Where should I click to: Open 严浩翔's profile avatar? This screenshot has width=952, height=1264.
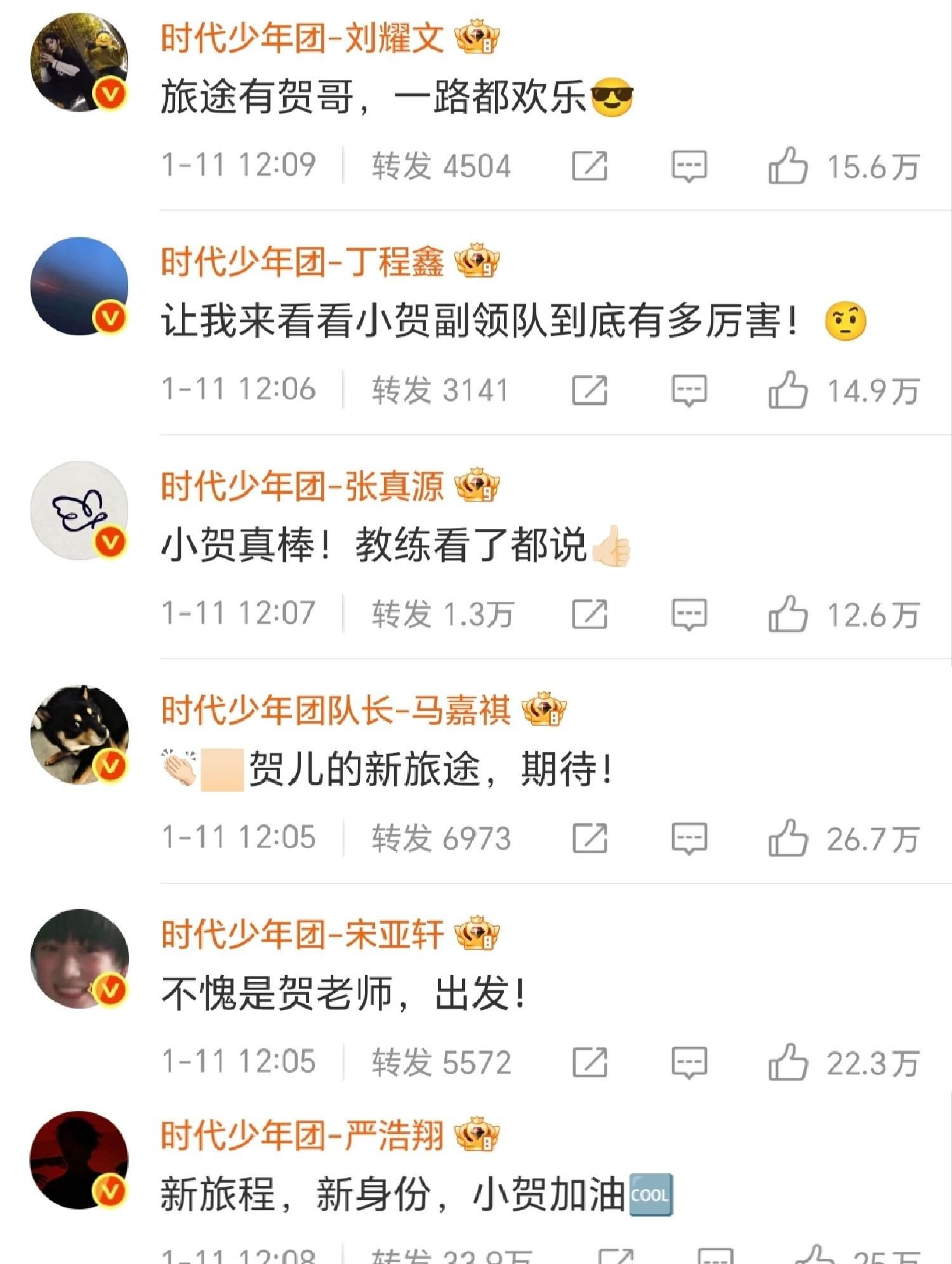79,1160
